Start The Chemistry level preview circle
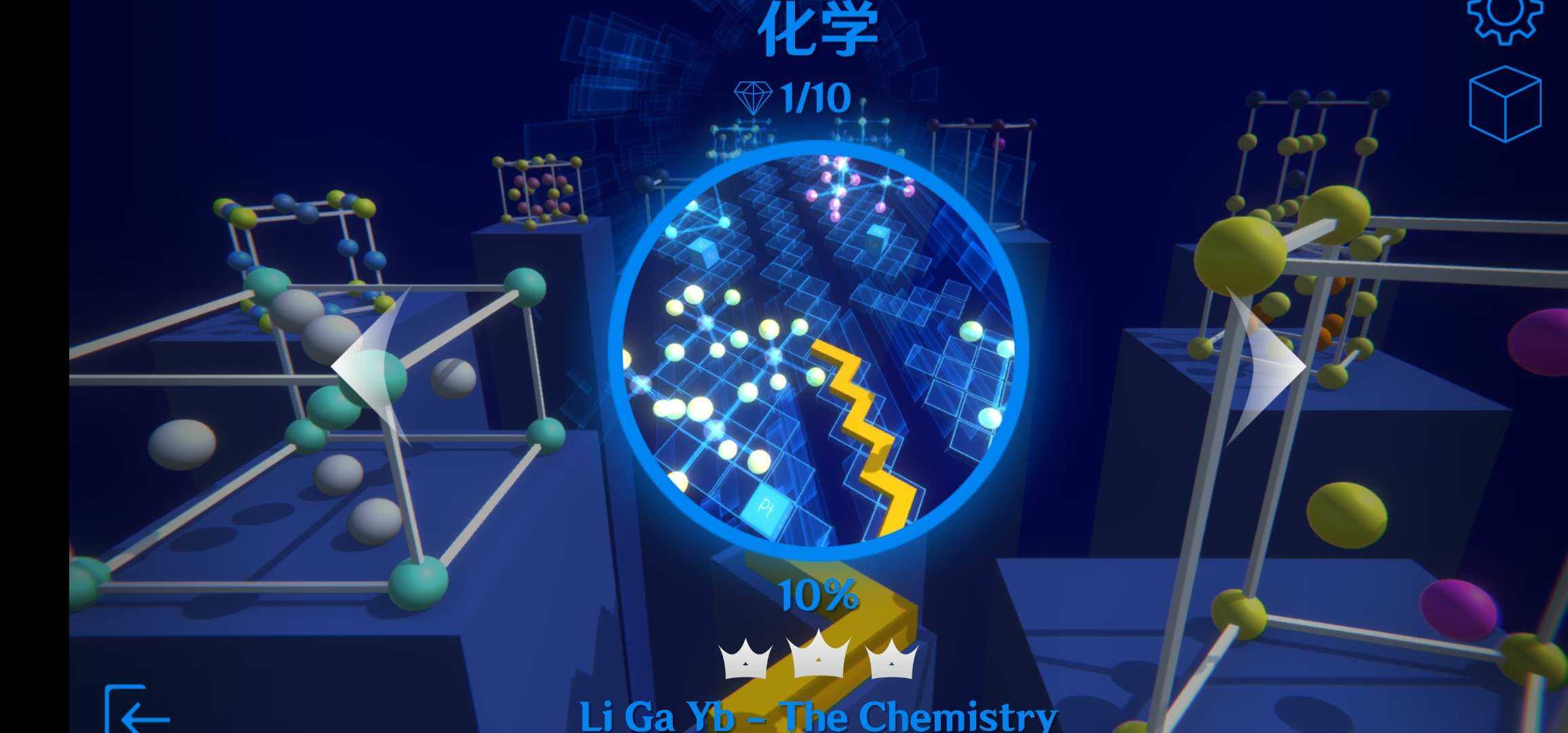This screenshot has height=733, width=1568. coord(819,350)
